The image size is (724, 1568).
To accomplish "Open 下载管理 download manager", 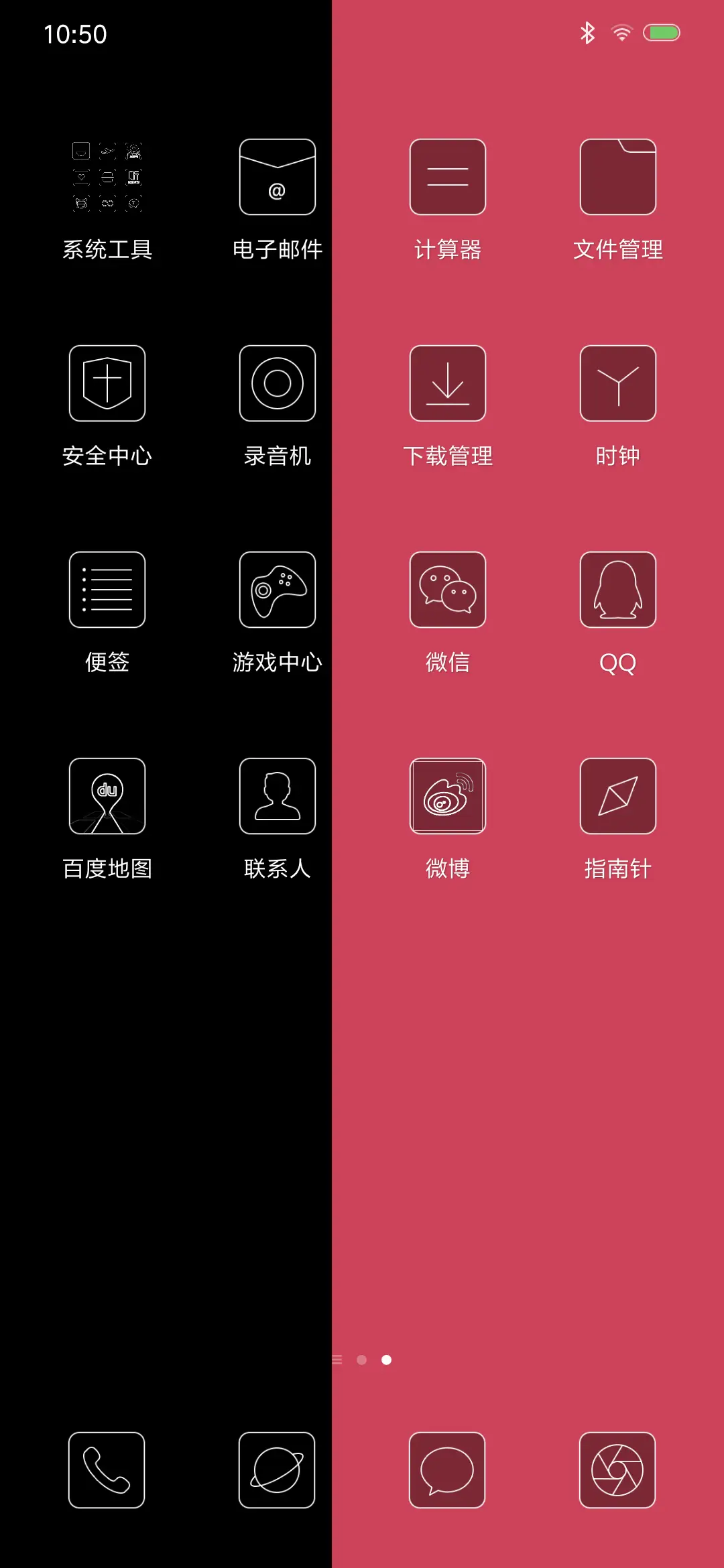I will pyautogui.click(x=447, y=383).
